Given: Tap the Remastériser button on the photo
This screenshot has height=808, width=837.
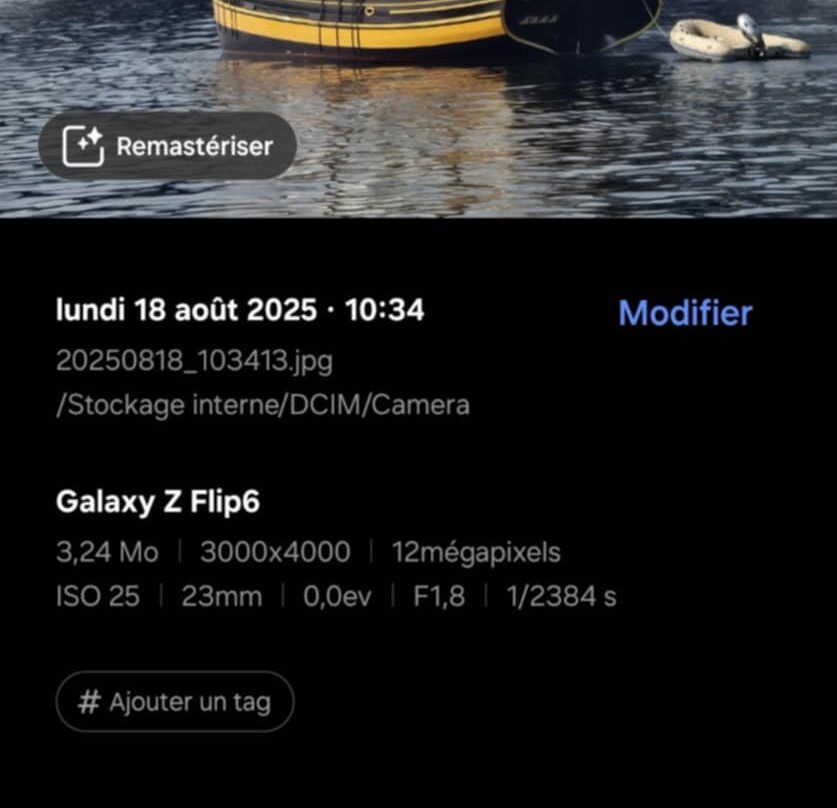Looking at the screenshot, I should [167, 146].
